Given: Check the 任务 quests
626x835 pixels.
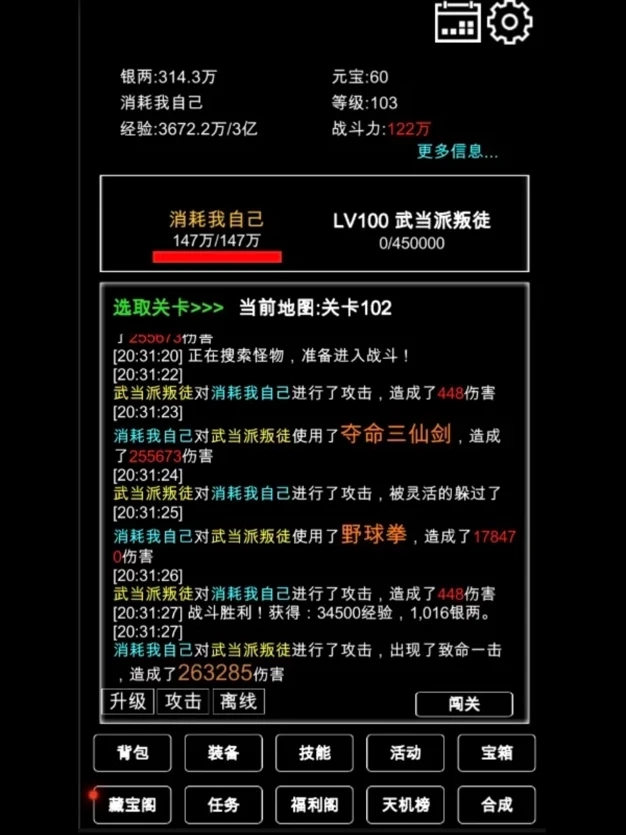Looking at the screenshot, I should (223, 804).
